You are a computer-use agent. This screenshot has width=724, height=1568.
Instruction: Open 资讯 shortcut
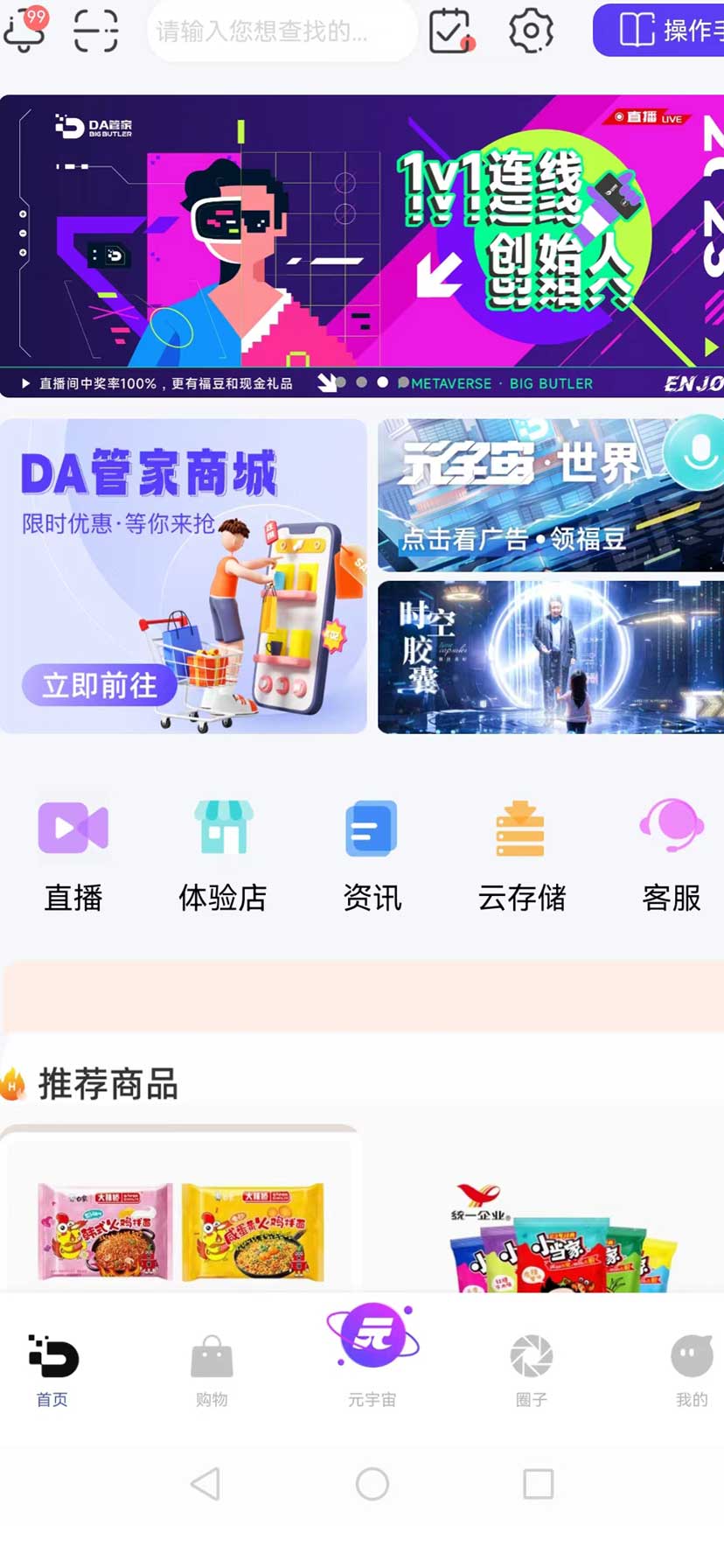click(372, 855)
